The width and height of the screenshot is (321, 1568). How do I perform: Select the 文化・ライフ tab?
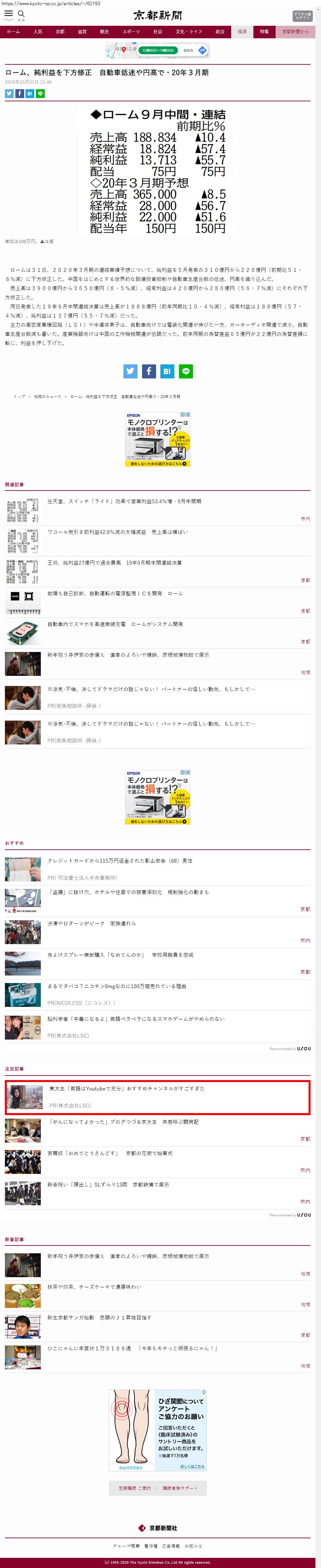(188, 32)
